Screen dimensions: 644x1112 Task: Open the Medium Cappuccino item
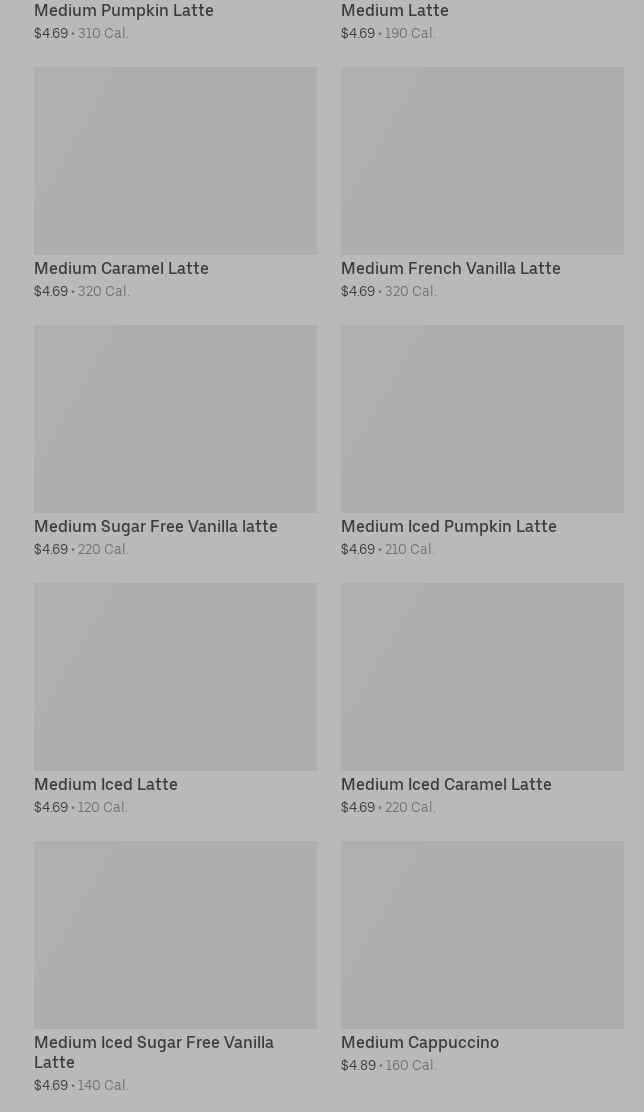click(482, 958)
